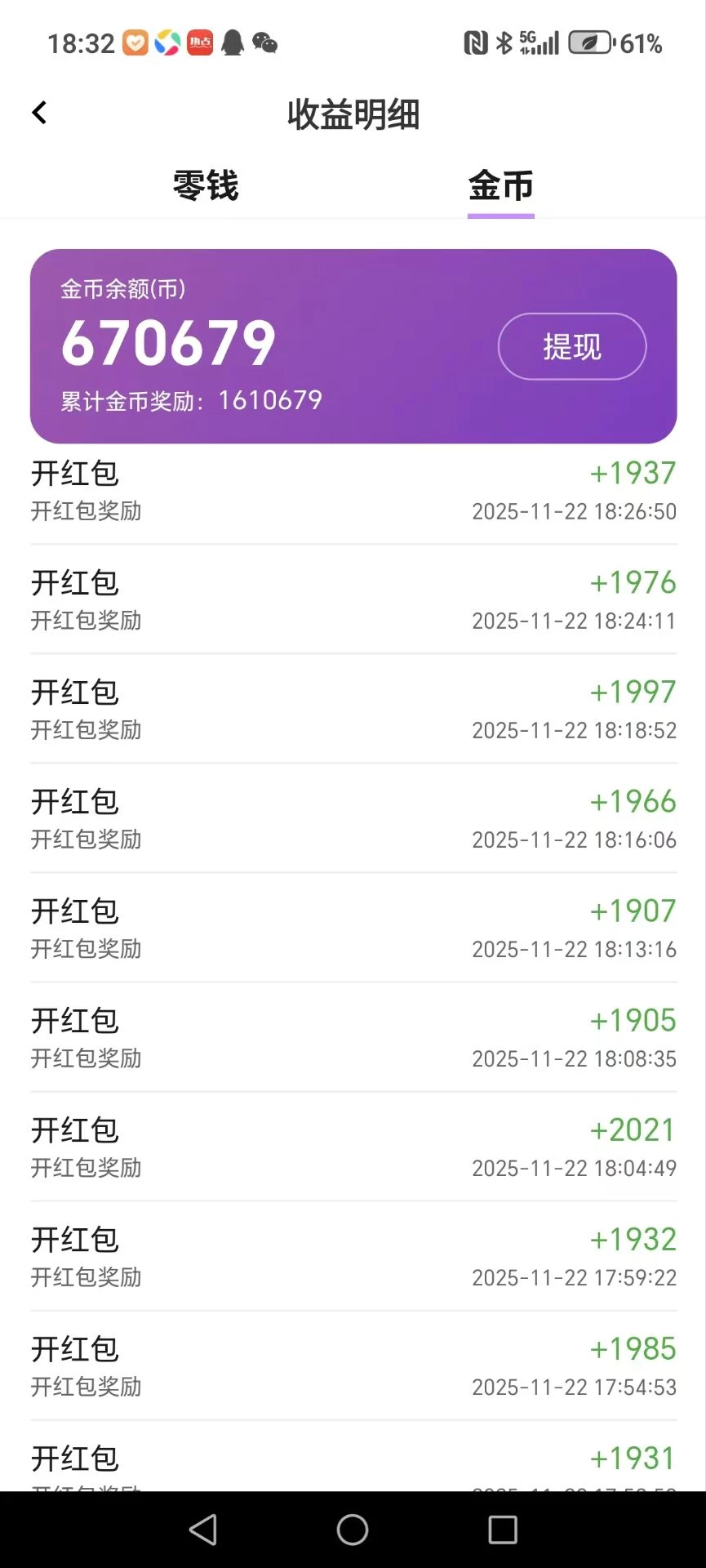Viewport: 706px width, 1568px height.
Task: Open recent apps from the navigation bar
Action: click(502, 1529)
